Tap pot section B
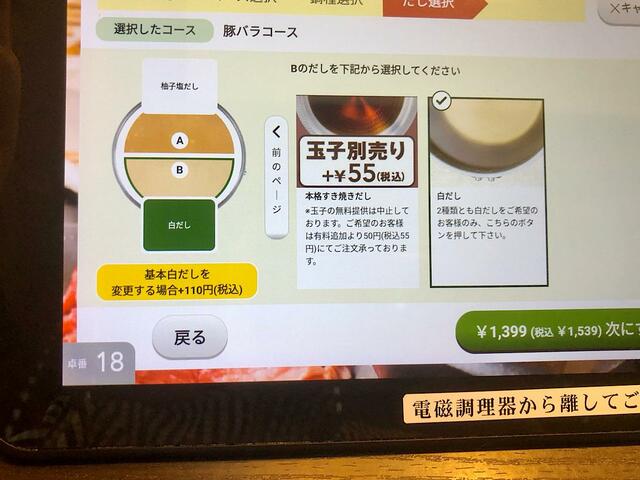The width and height of the screenshot is (640, 480). [x=180, y=172]
